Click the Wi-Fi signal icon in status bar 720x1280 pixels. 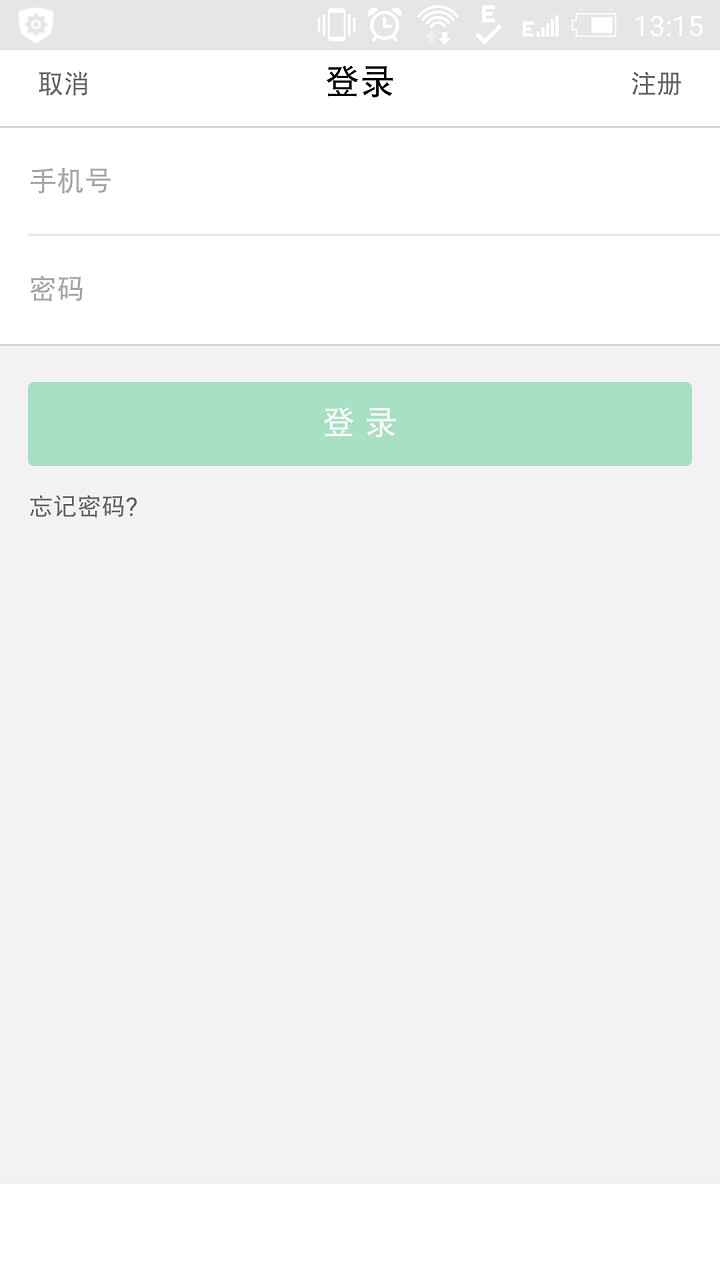437,21
